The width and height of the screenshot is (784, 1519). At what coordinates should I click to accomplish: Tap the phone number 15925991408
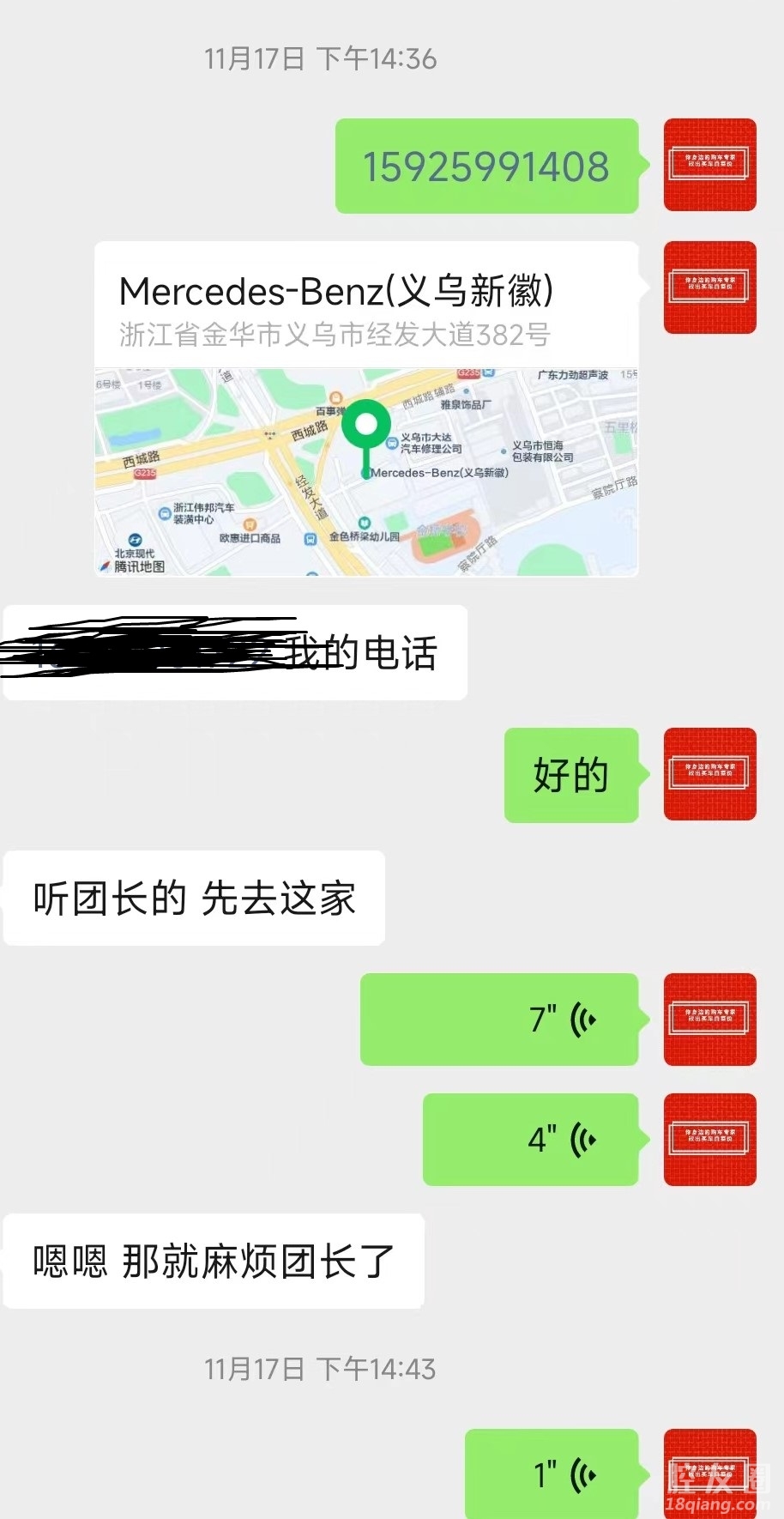point(485,166)
